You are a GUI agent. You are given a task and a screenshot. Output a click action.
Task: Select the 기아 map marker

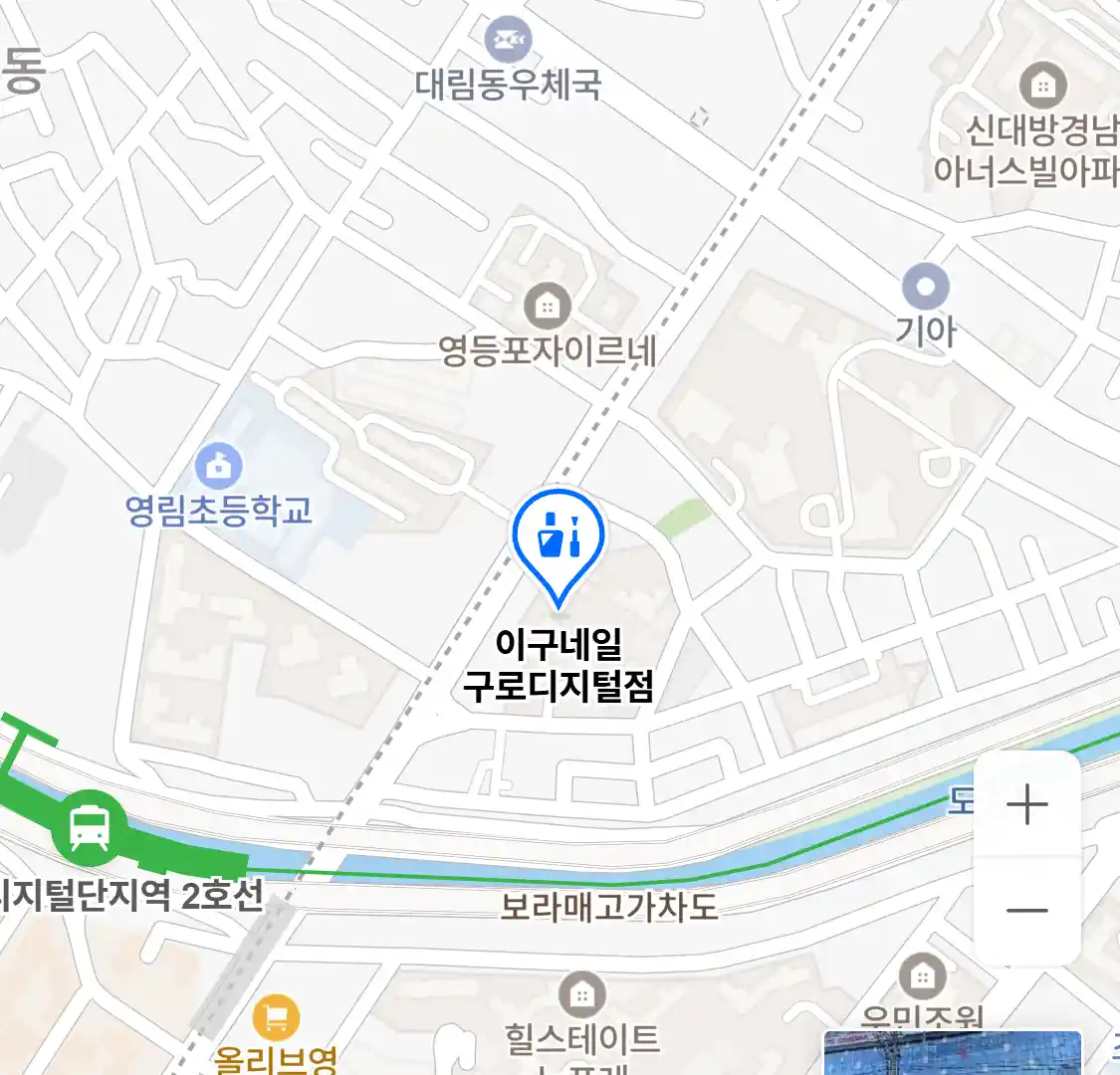(x=926, y=288)
